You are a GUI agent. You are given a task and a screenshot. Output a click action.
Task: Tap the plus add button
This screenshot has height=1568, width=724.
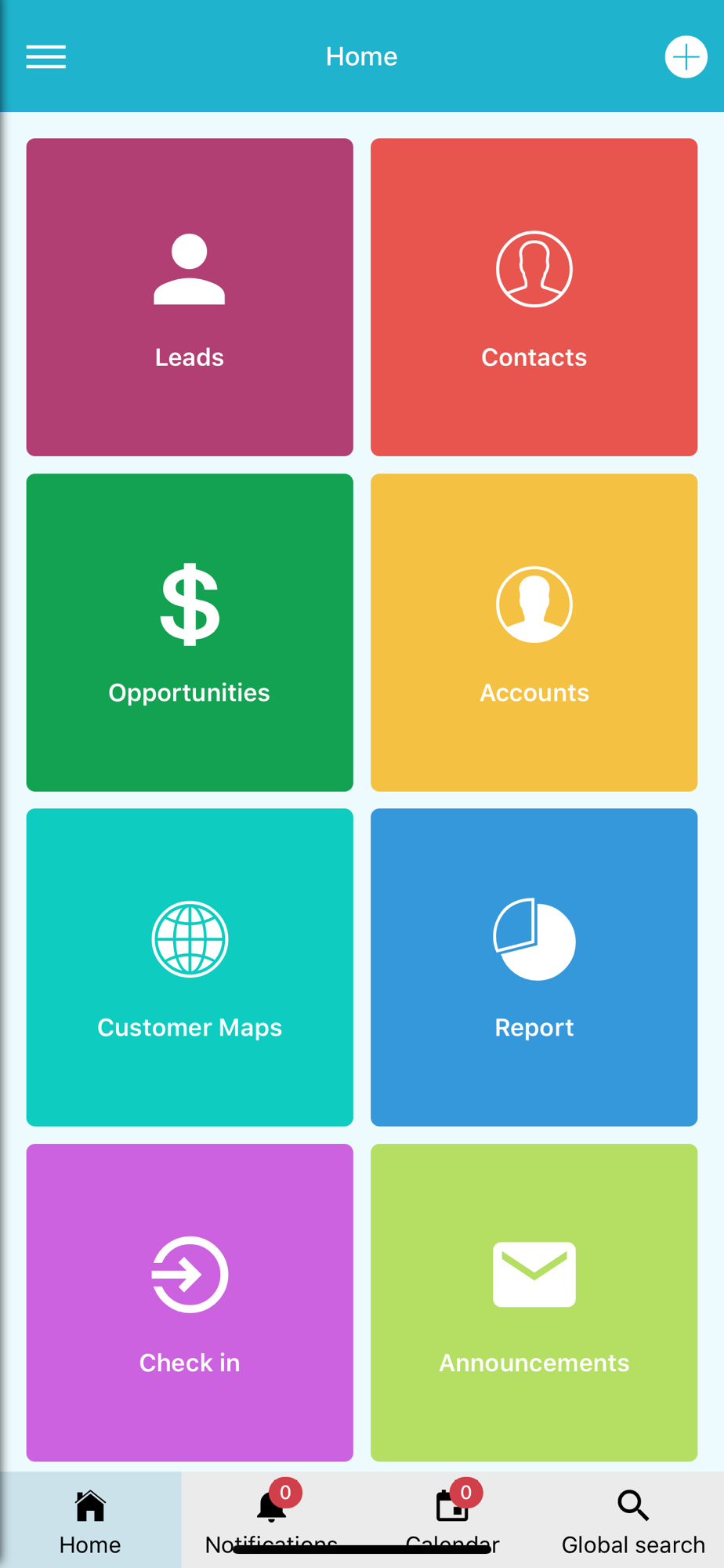point(686,57)
